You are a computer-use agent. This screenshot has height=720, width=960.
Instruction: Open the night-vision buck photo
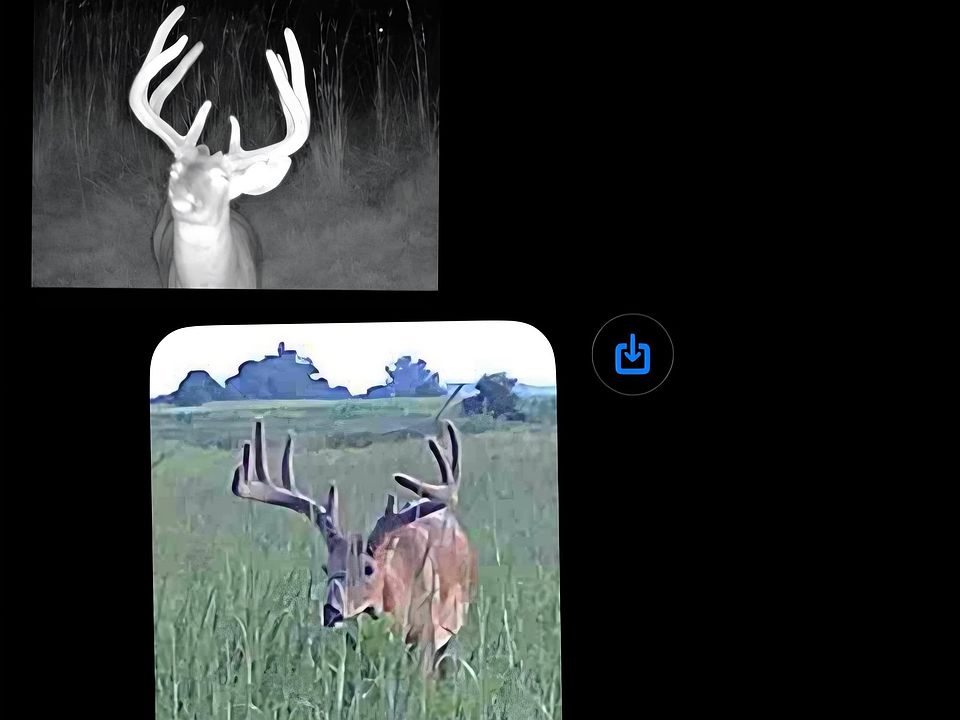pyautogui.click(x=235, y=145)
